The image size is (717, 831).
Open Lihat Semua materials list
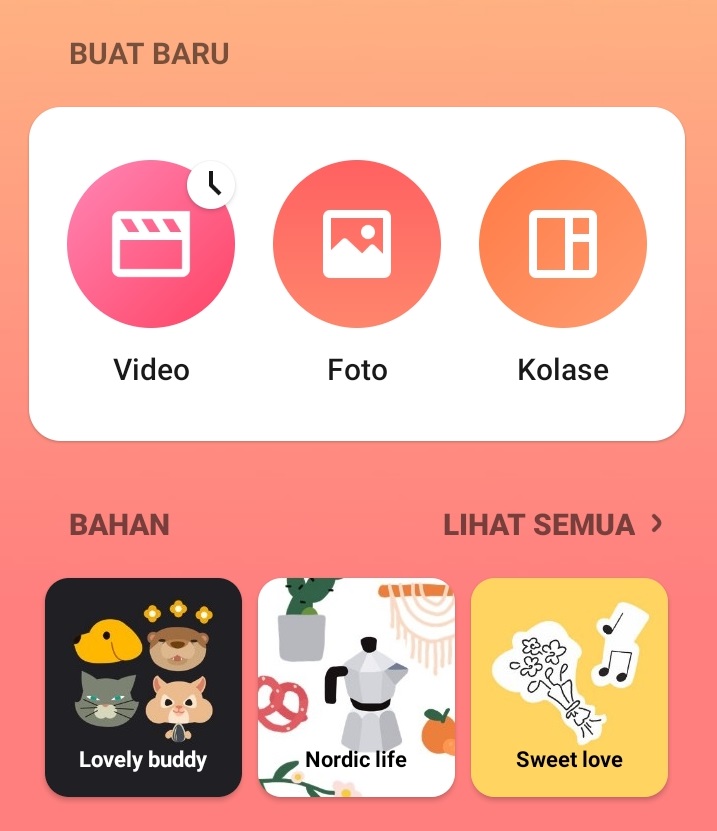[553, 524]
